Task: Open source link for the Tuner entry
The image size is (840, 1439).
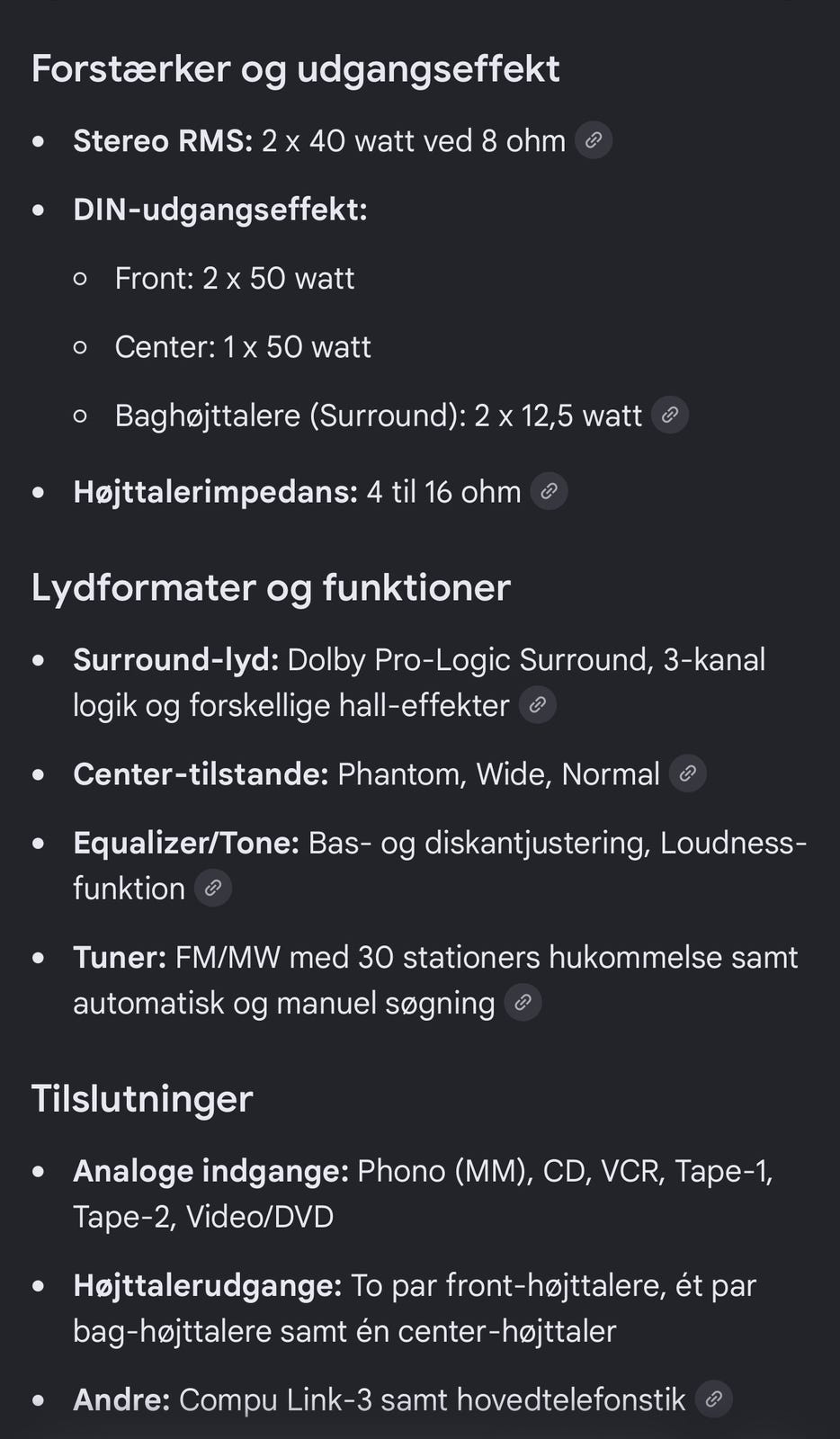Action: [x=523, y=1003]
